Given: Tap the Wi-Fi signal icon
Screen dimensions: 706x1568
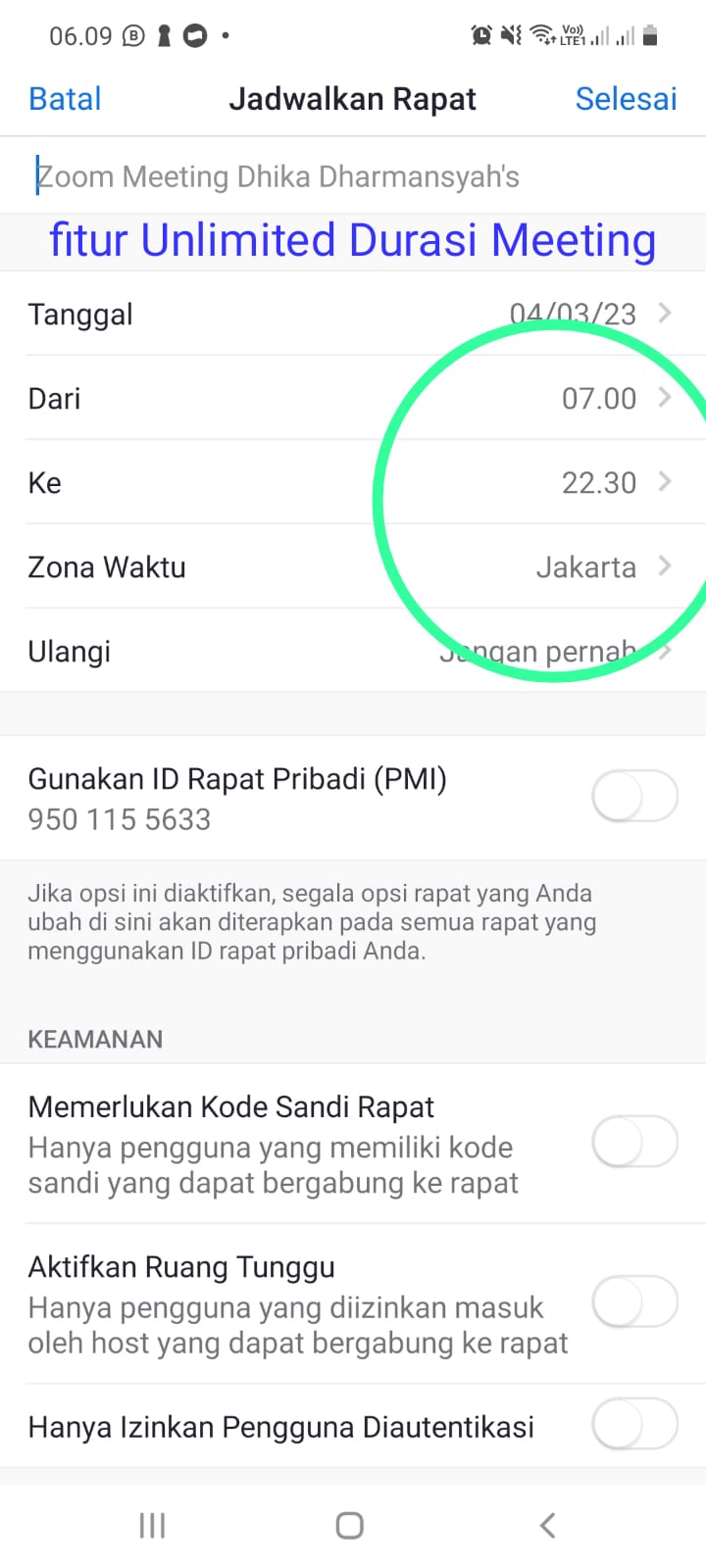Looking at the screenshot, I should click(541, 35).
